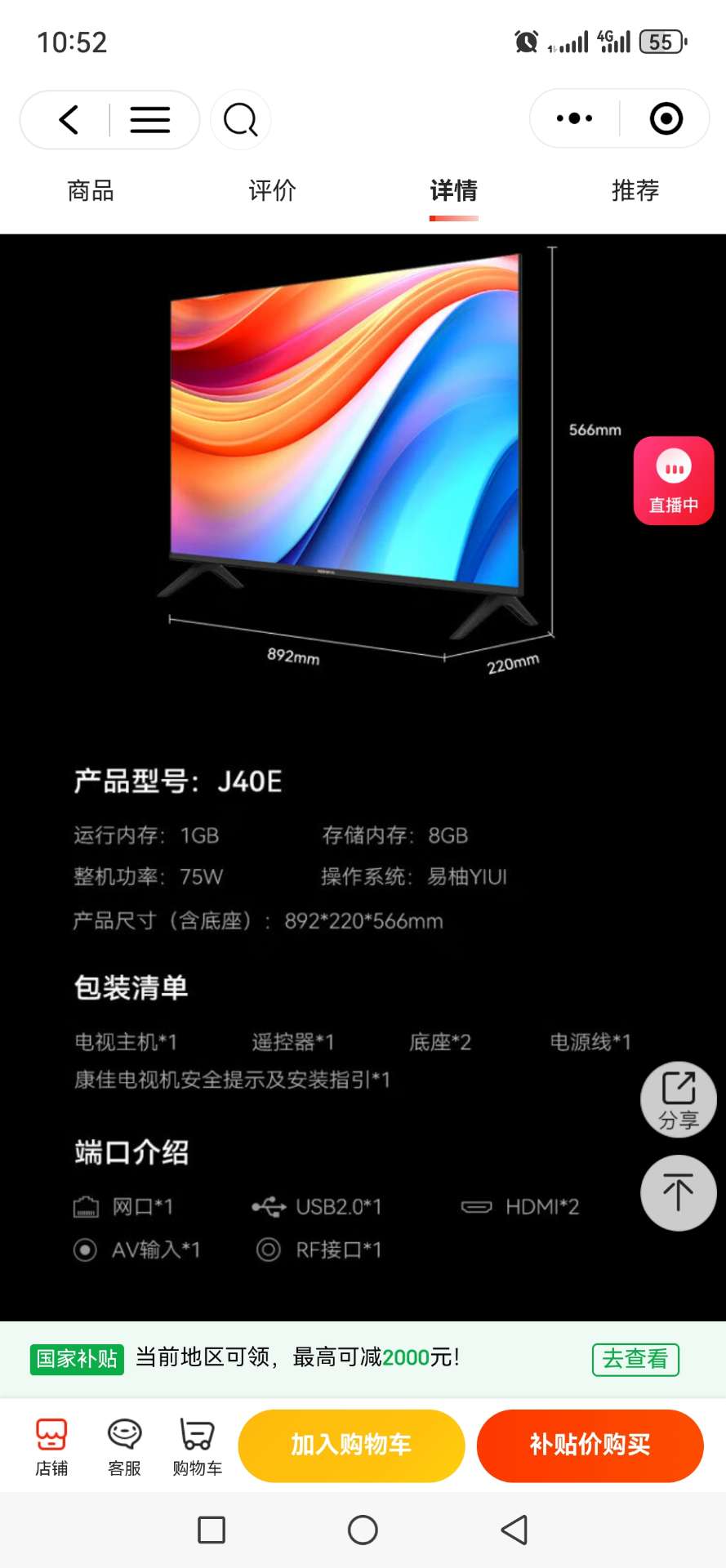Jump back to top with the arrow button
This screenshot has height=1568, width=726.
(x=678, y=1192)
